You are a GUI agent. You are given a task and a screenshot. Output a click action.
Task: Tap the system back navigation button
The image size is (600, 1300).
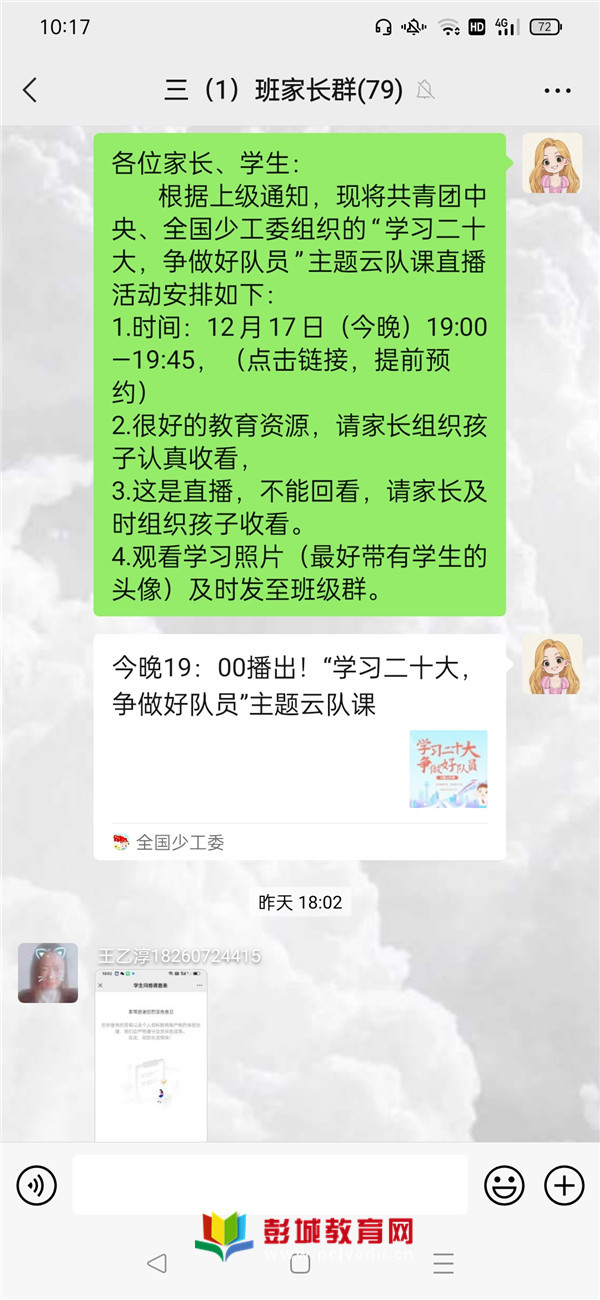[x=156, y=1263]
